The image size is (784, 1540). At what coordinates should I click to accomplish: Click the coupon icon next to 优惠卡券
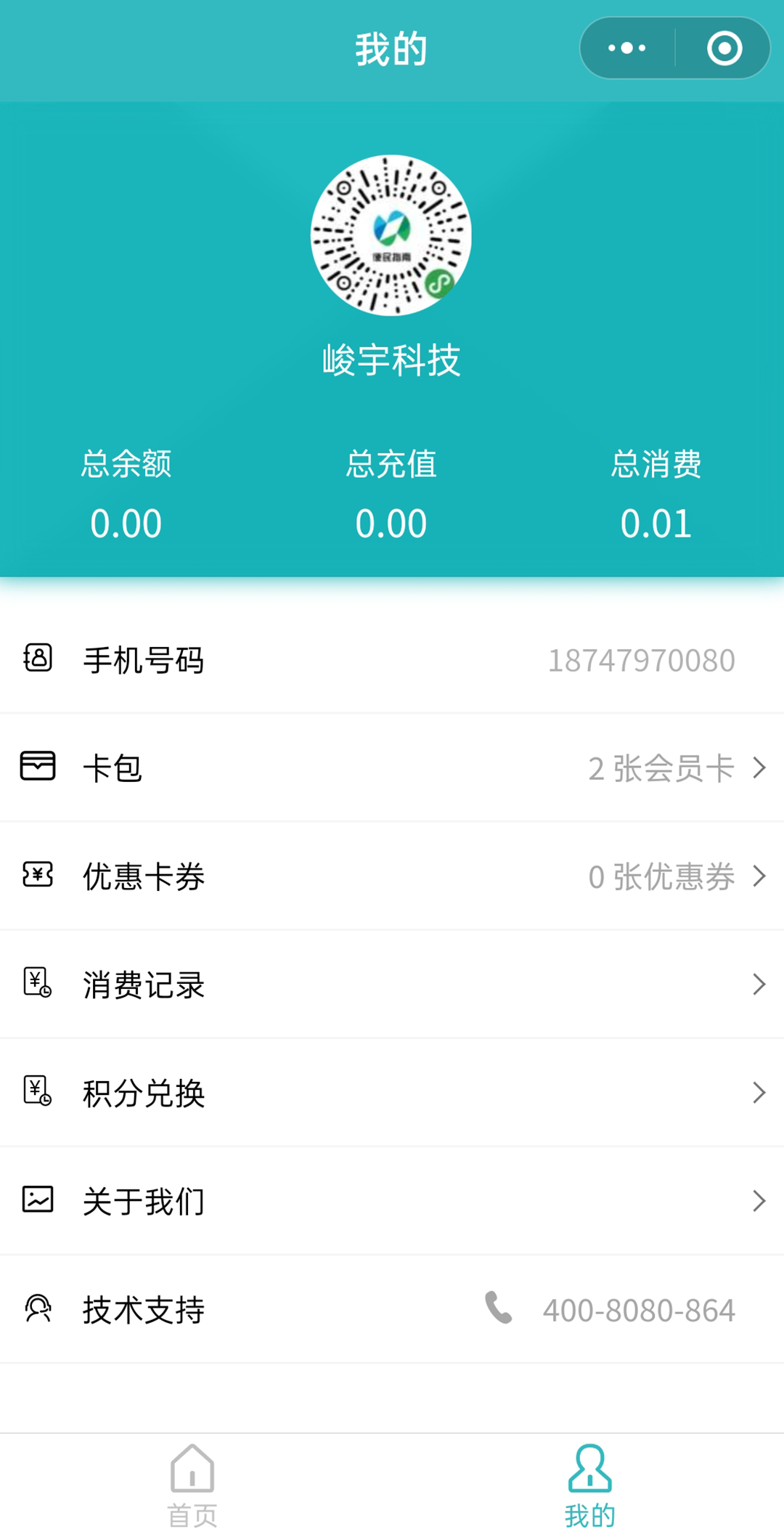click(x=38, y=876)
